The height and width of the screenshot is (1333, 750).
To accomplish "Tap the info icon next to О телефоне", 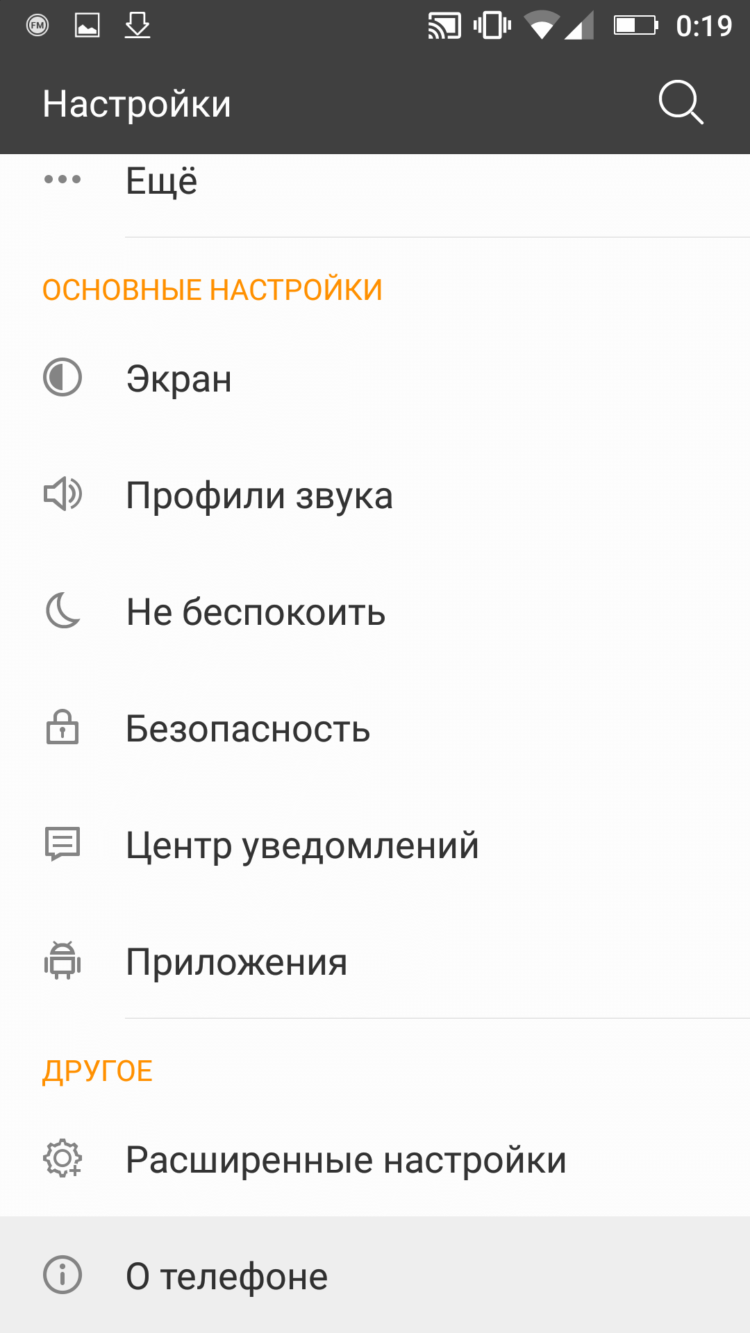I will [62, 1275].
